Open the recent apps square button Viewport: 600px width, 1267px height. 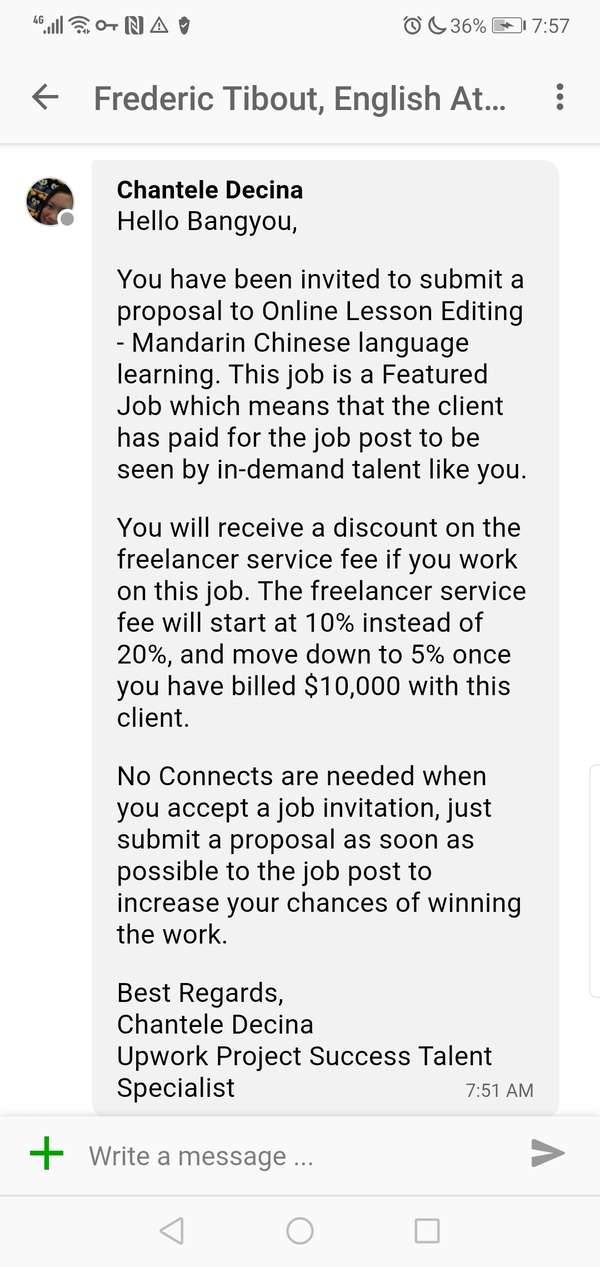click(x=427, y=1230)
